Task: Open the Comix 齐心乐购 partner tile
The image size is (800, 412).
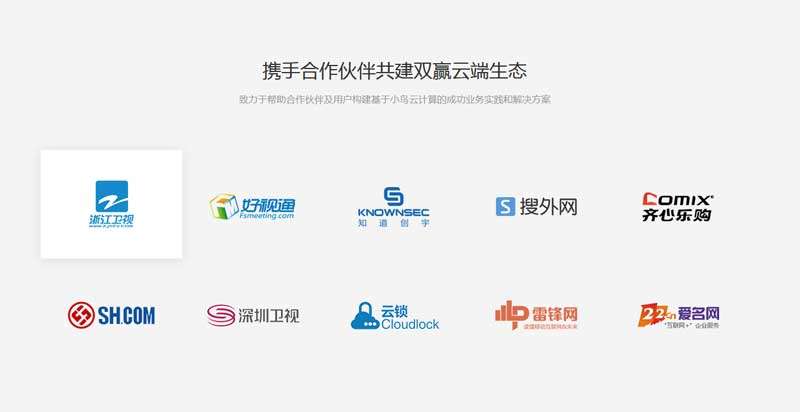Action: [x=677, y=207]
